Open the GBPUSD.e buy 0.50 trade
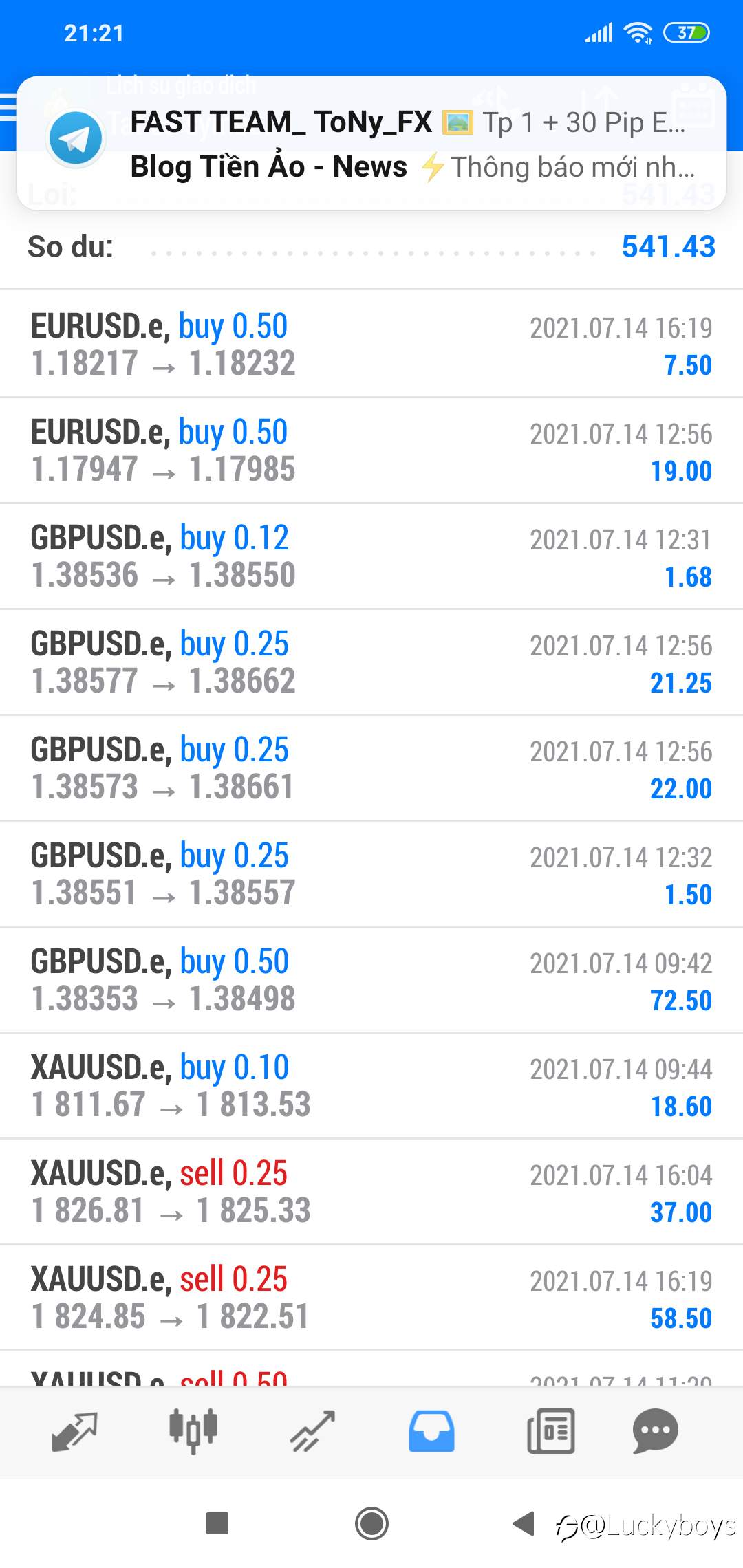This screenshot has width=743, height=1568. [371, 980]
